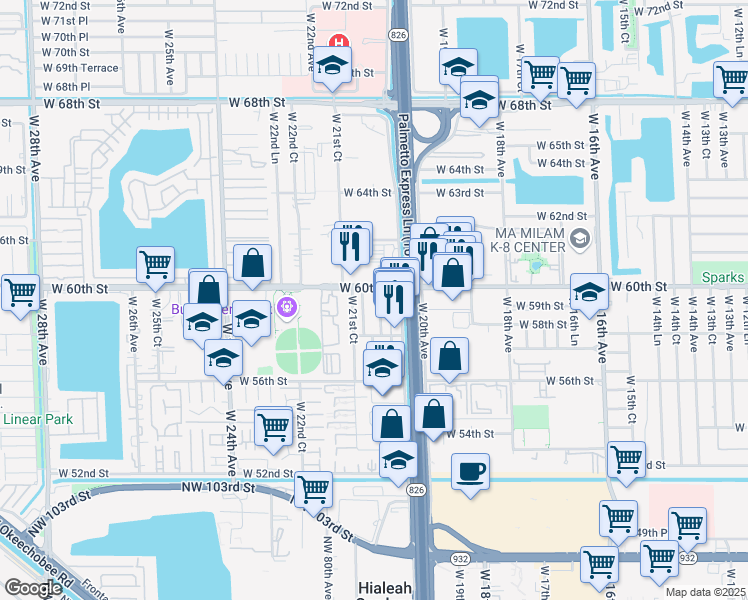
Task: Open the shopping cart marker near W 25th Ct
Action: click(x=156, y=266)
